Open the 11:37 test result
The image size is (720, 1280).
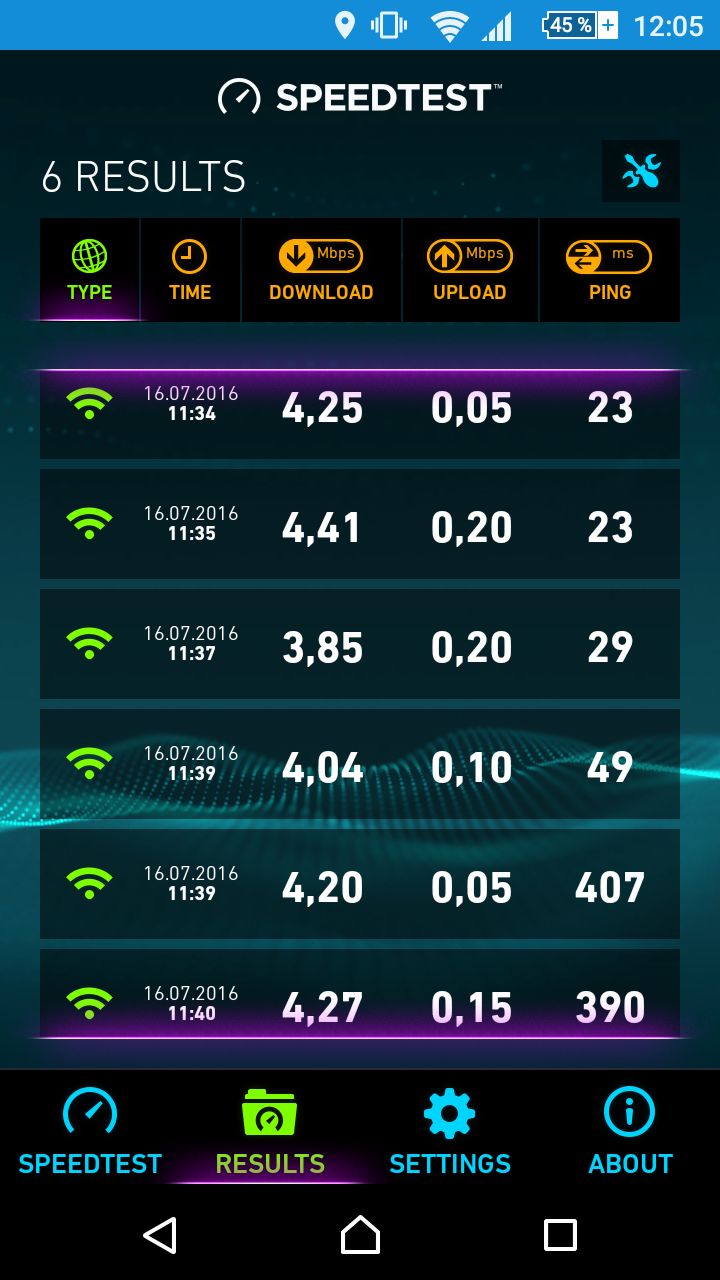click(360, 645)
